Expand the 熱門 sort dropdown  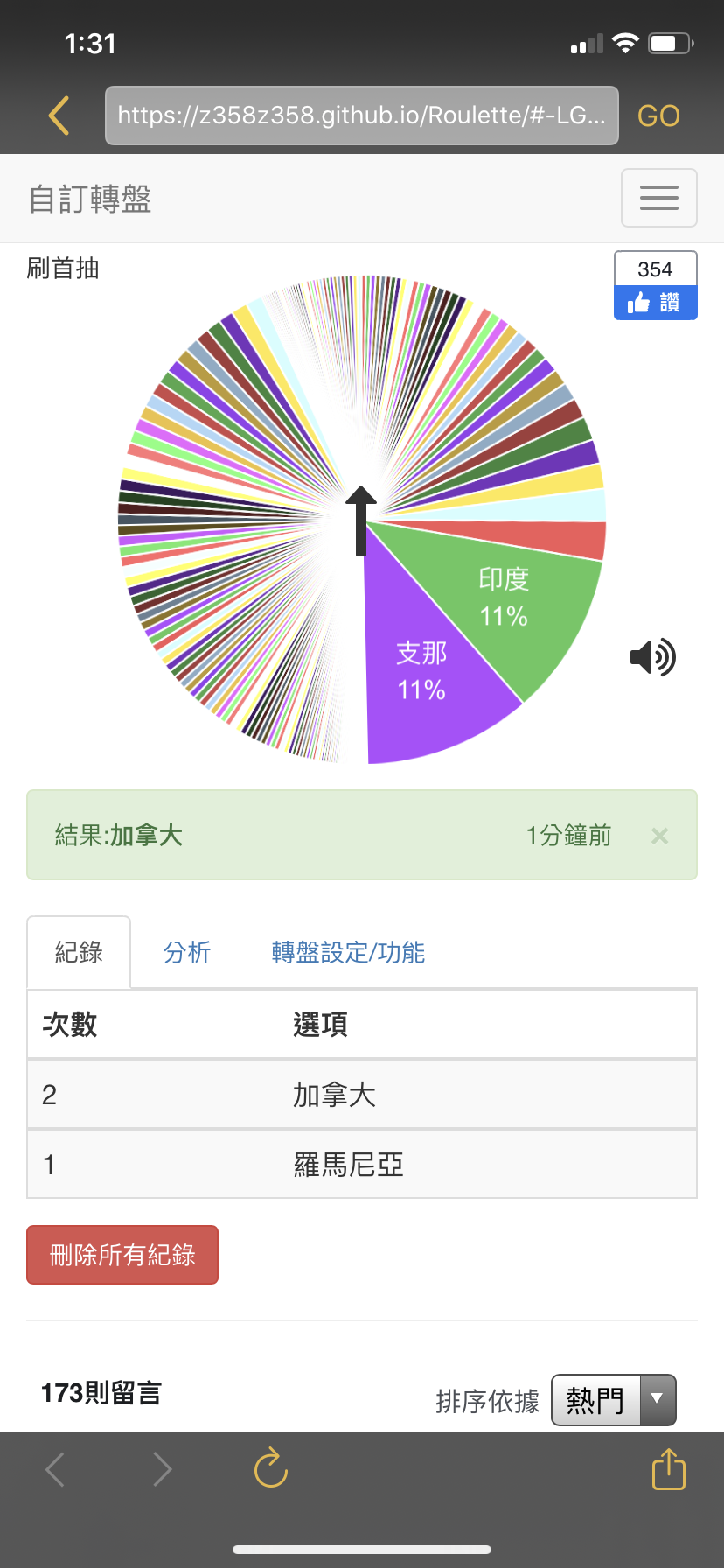point(614,1400)
